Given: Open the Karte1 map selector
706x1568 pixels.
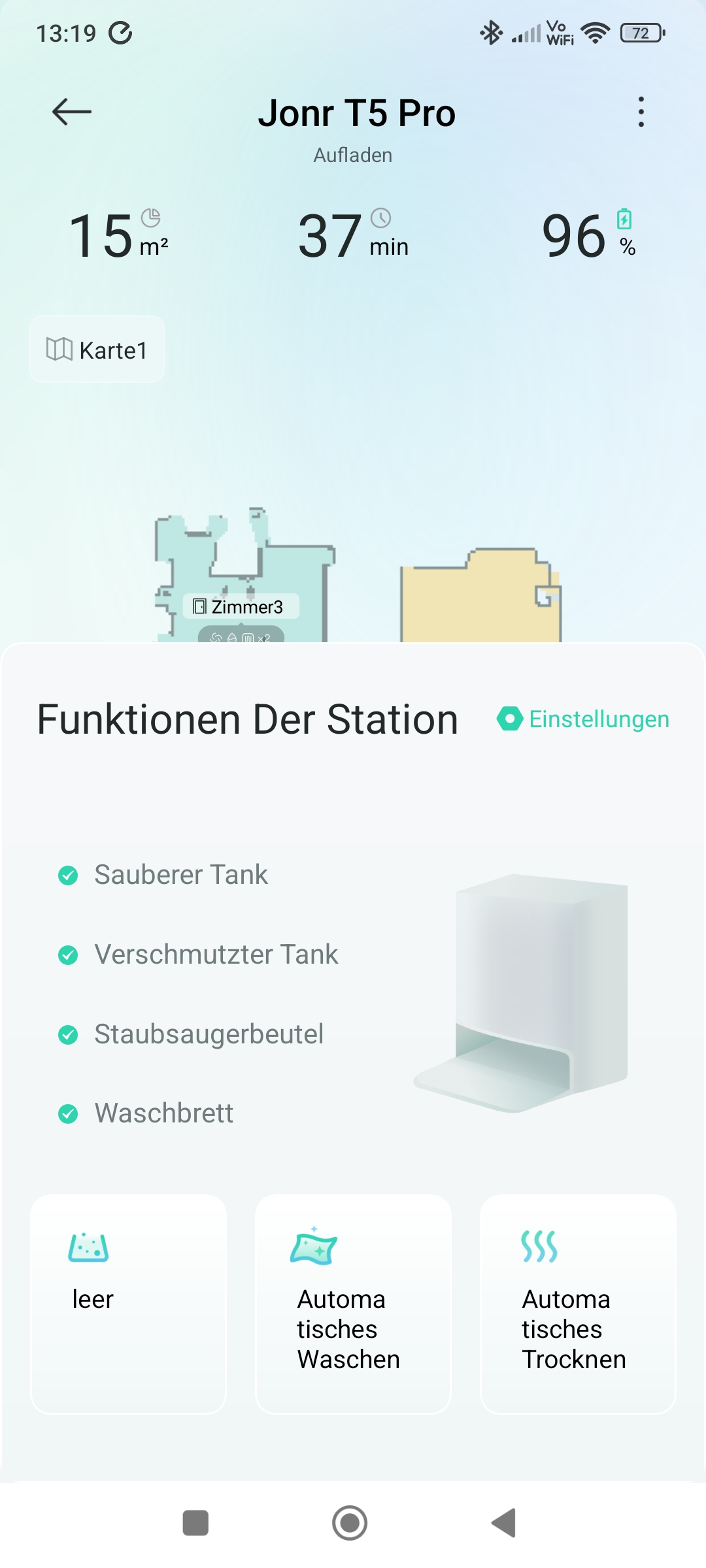Looking at the screenshot, I should 97,349.
